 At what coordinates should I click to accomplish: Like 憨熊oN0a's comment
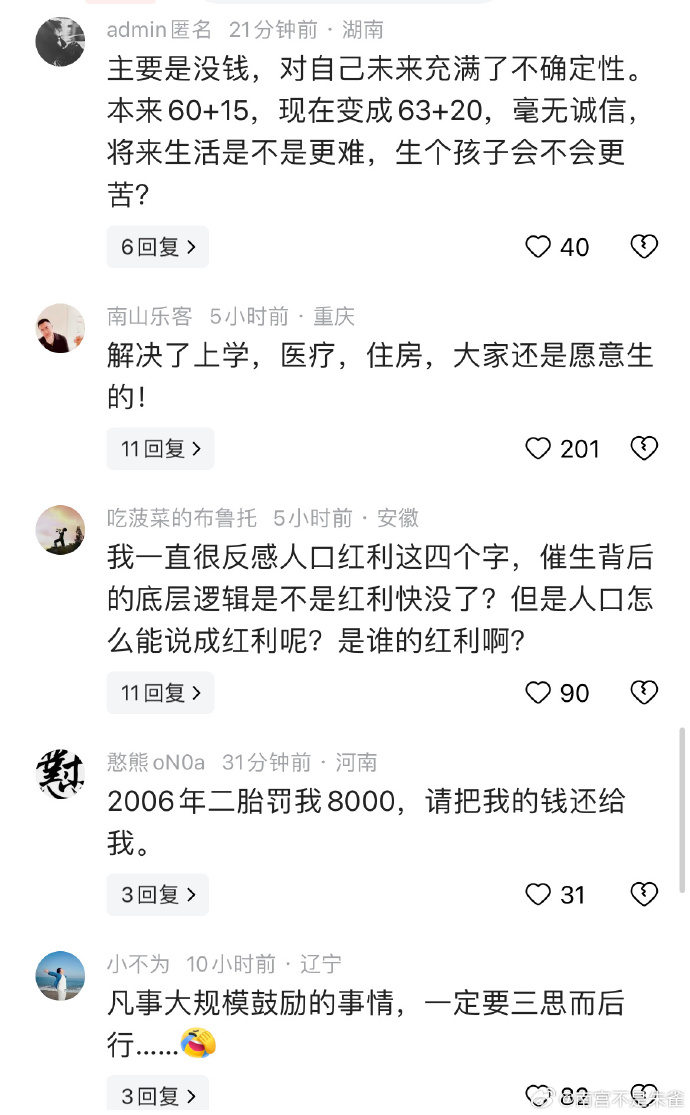539,895
